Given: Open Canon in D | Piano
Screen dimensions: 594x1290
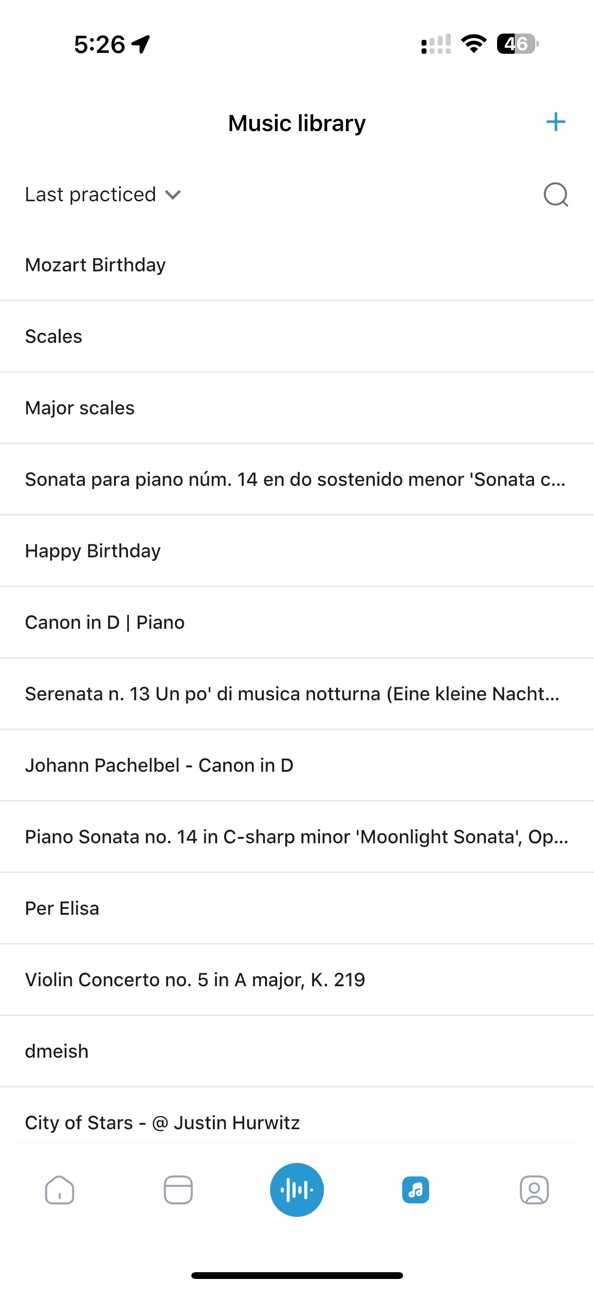Looking at the screenshot, I should coord(297,622).
